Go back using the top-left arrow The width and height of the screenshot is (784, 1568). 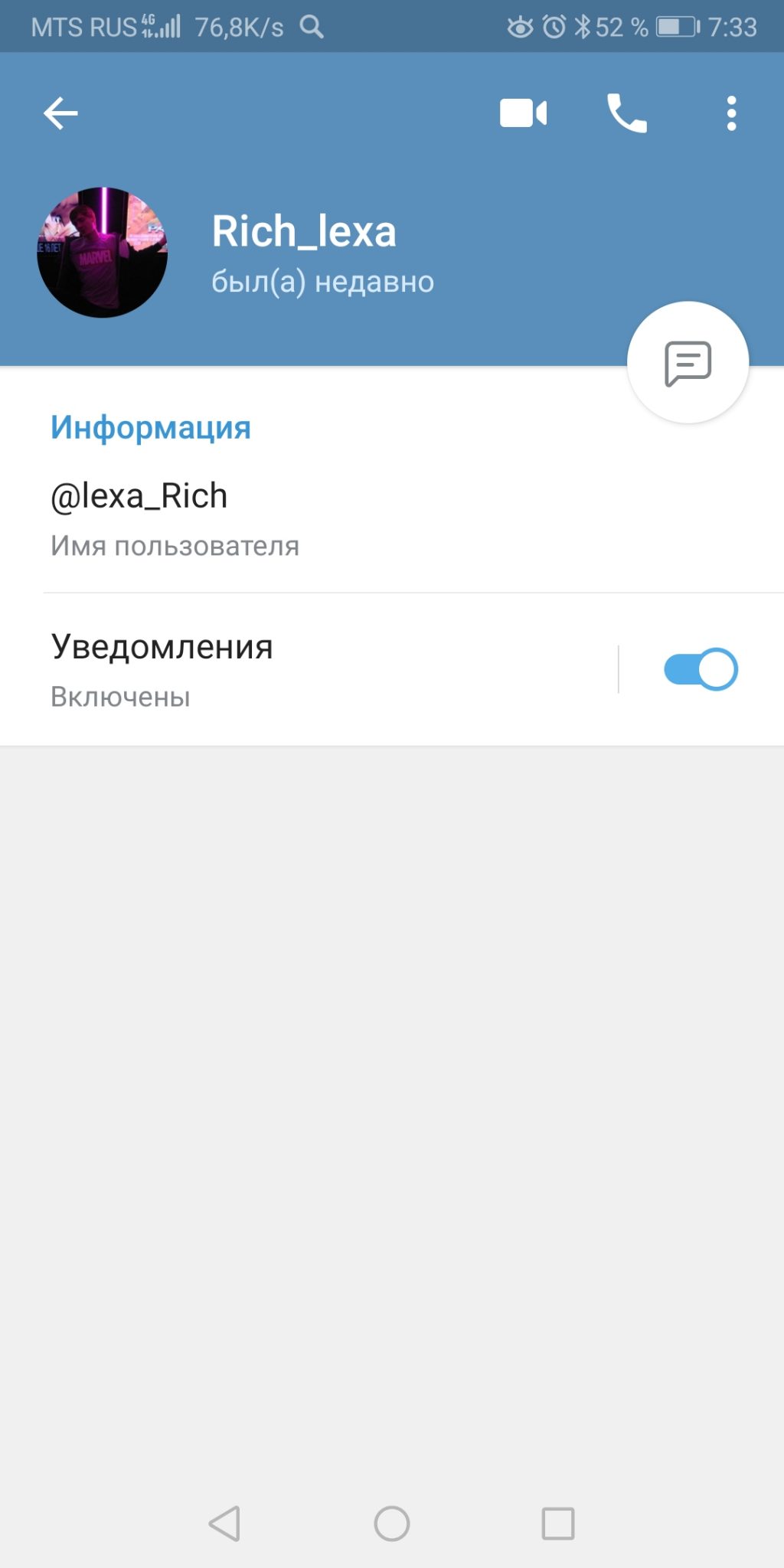click(60, 113)
